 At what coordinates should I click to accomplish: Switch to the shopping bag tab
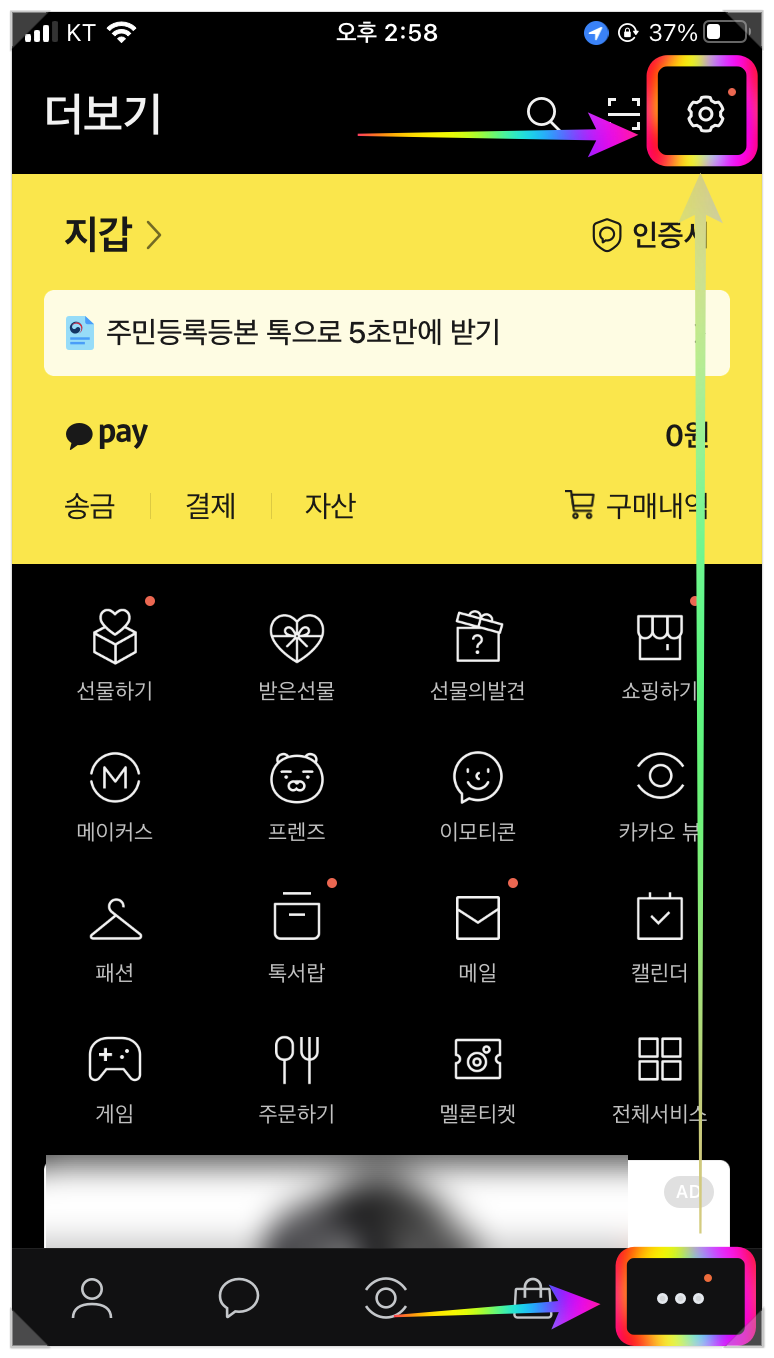pyautogui.click(x=533, y=1297)
